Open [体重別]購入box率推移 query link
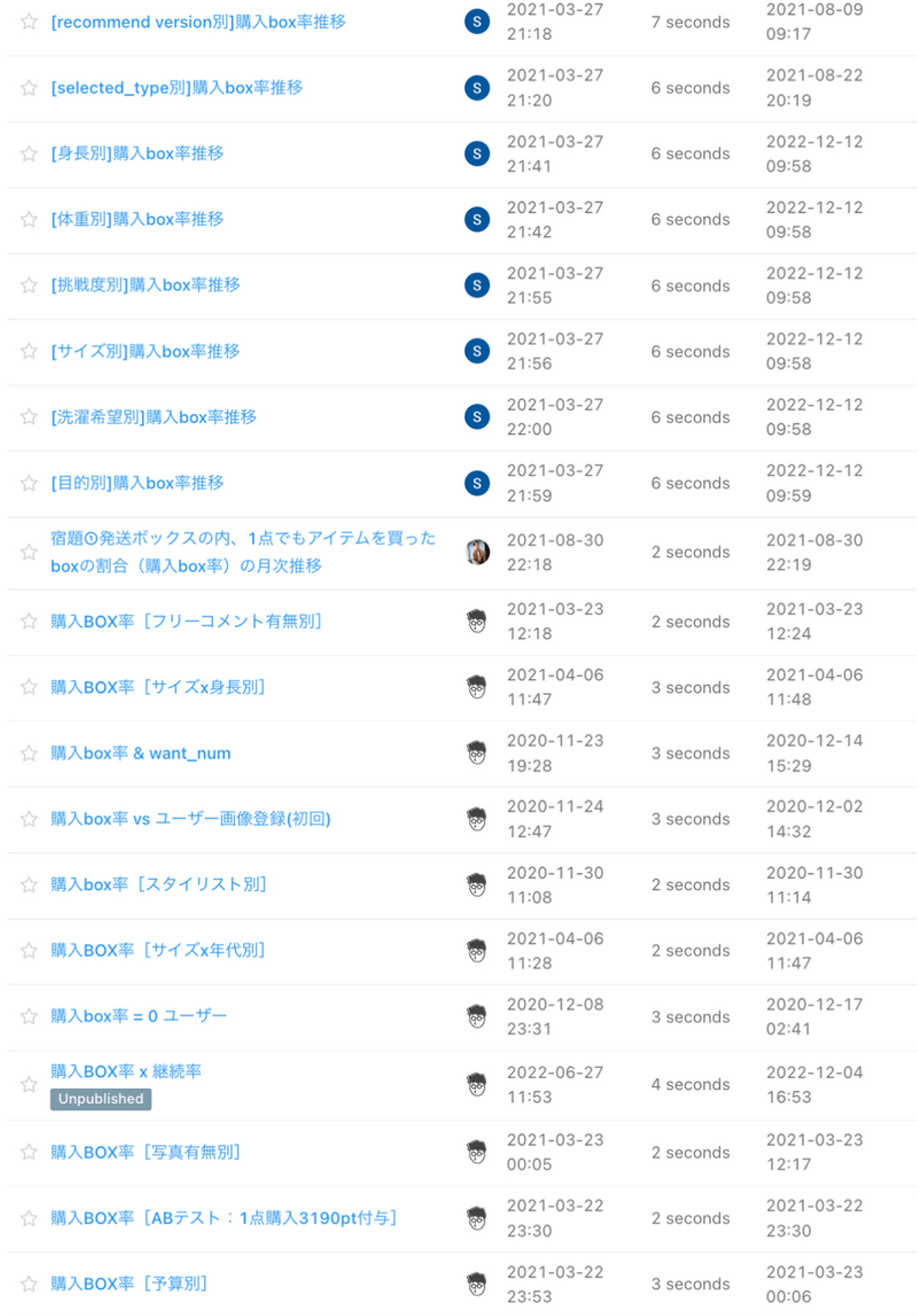The image size is (918, 1316). pyautogui.click(x=137, y=219)
